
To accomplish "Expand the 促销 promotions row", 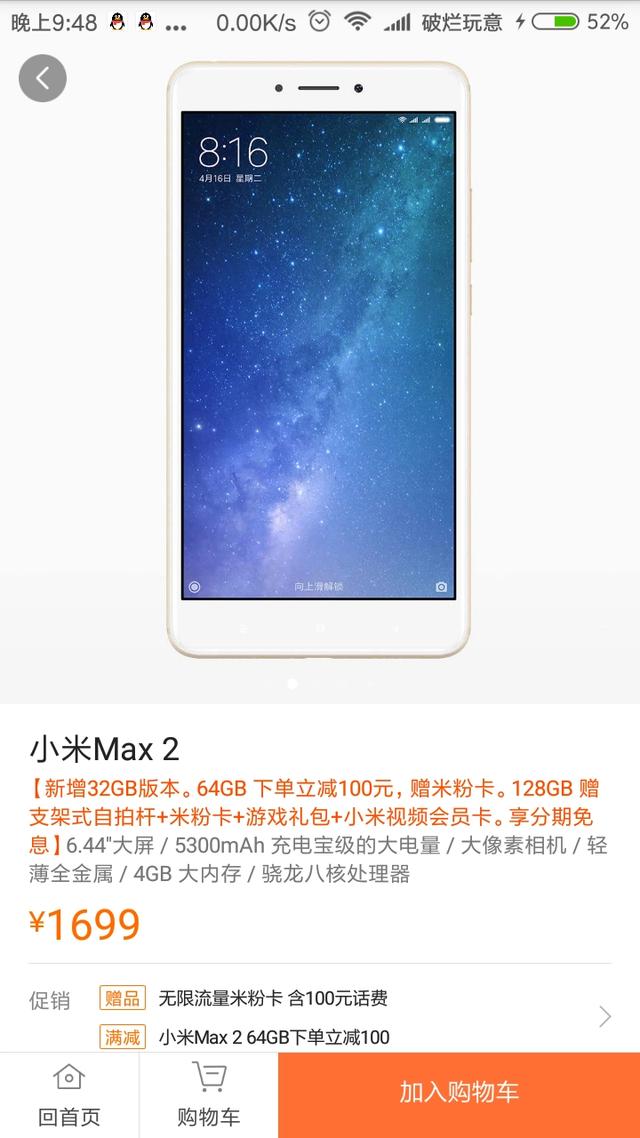I will pyautogui.click(x=604, y=1017).
